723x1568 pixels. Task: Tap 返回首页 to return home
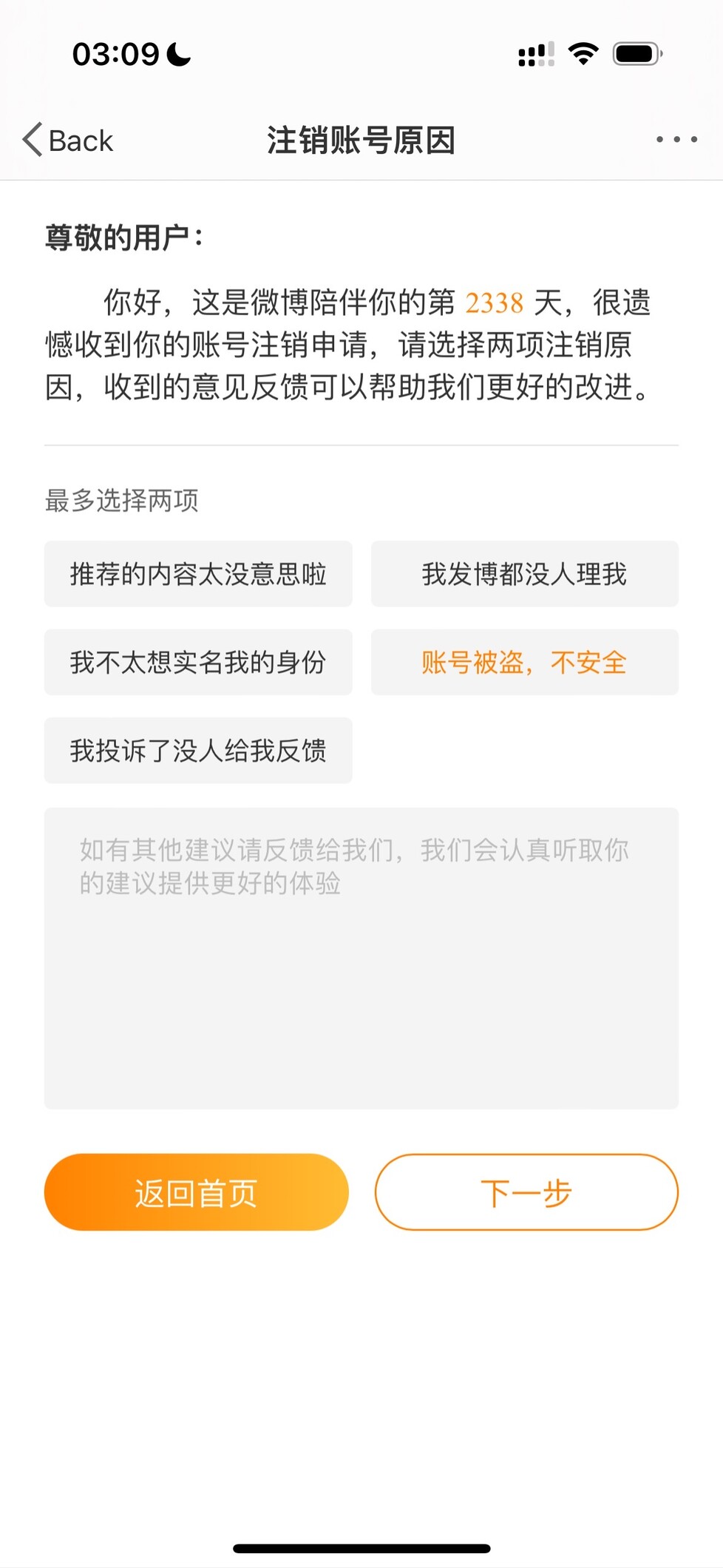(x=196, y=1192)
